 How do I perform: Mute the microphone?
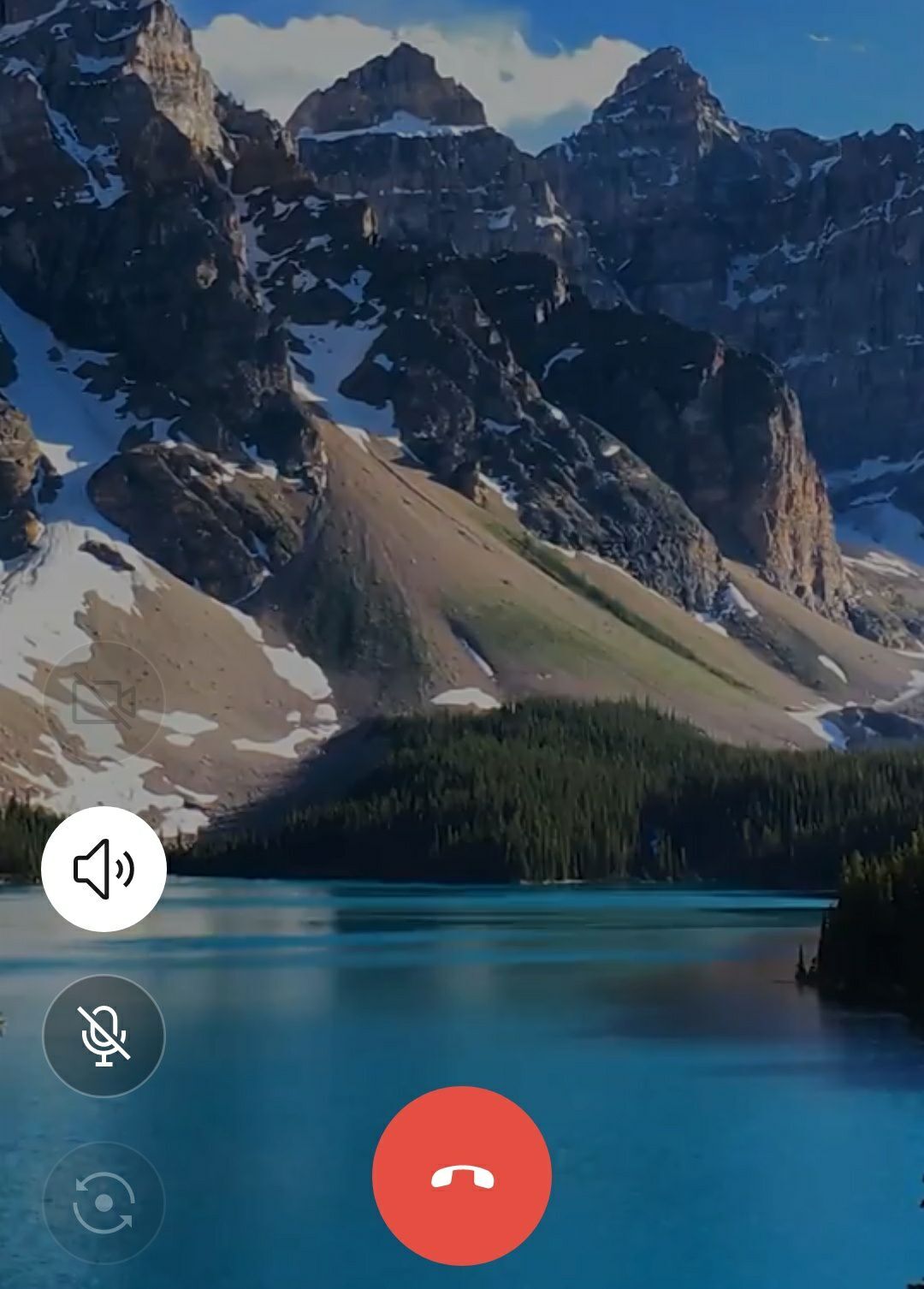[x=104, y=1036]
